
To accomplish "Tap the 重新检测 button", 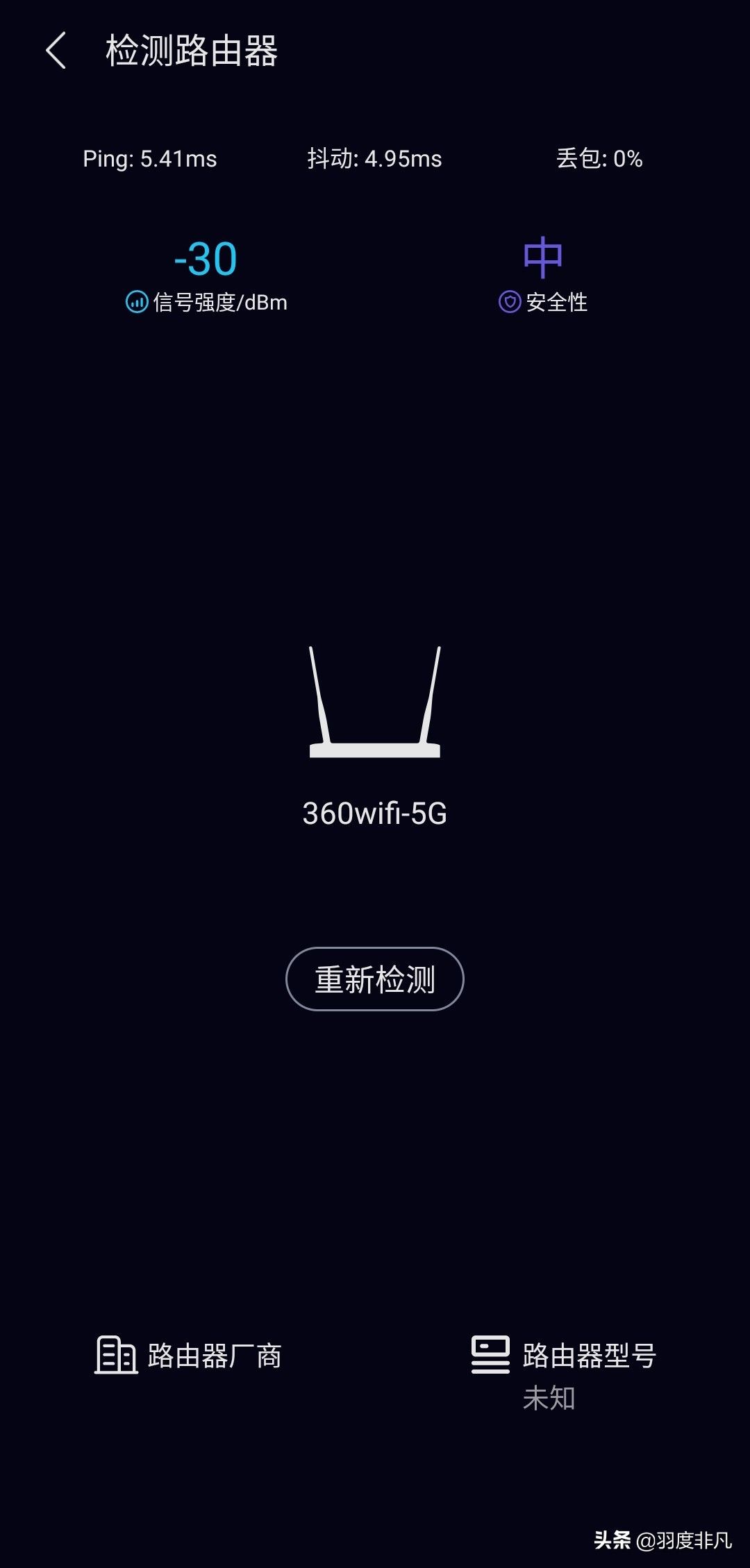I will pos(374,979).
